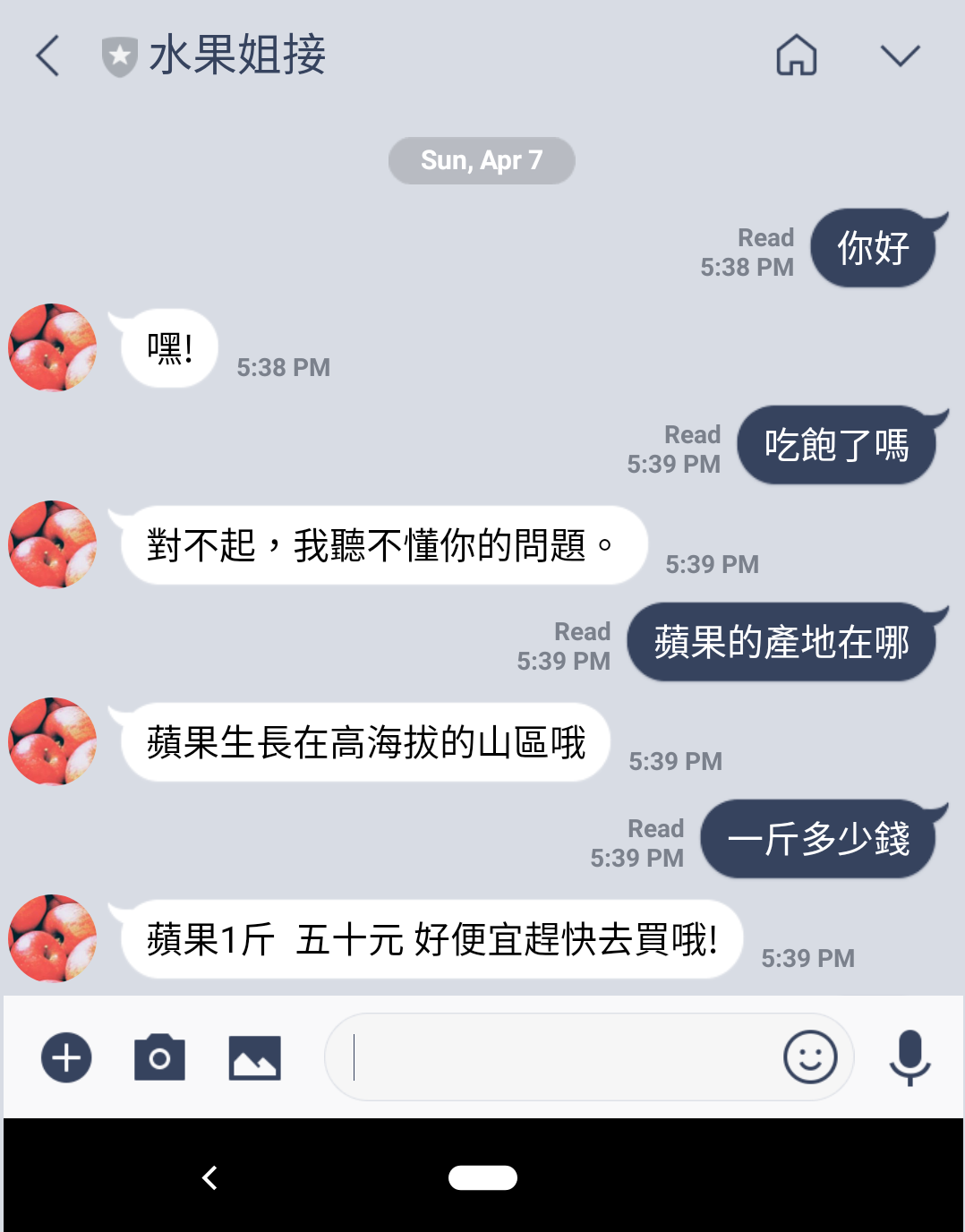Expand the chat options chevron
Screen dimensions: 965x1232
point(900,56)
